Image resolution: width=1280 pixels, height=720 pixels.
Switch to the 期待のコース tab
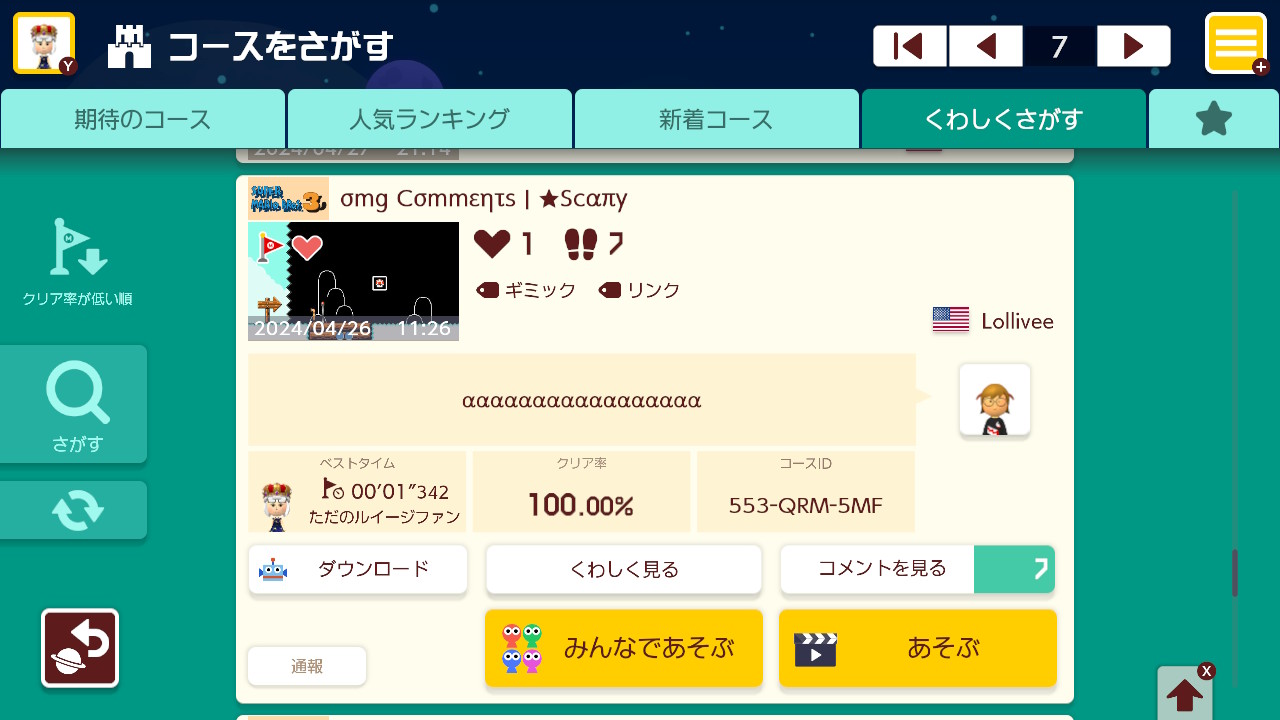click(143, 119)
